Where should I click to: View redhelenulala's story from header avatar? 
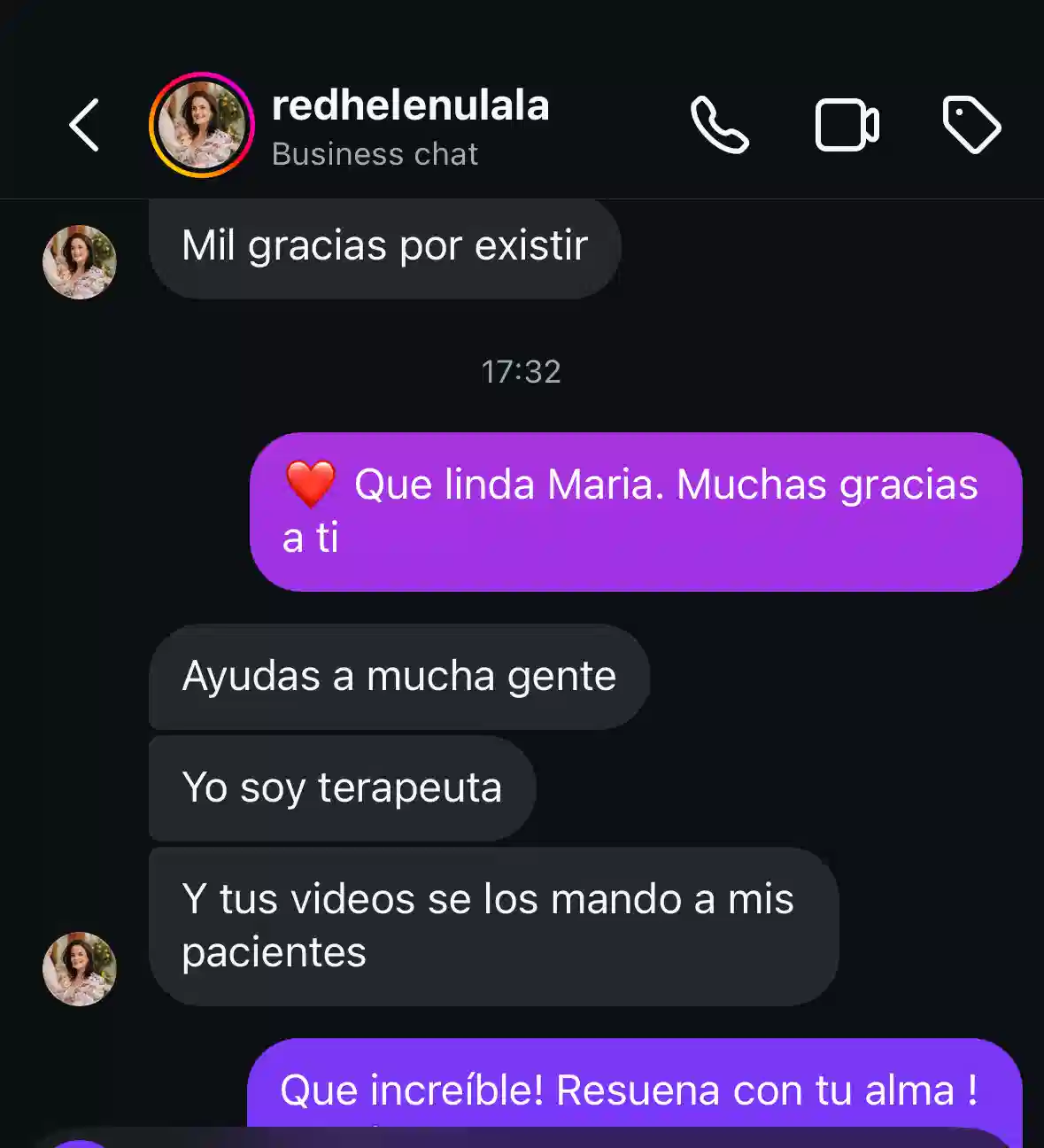(x=202, y=125)
